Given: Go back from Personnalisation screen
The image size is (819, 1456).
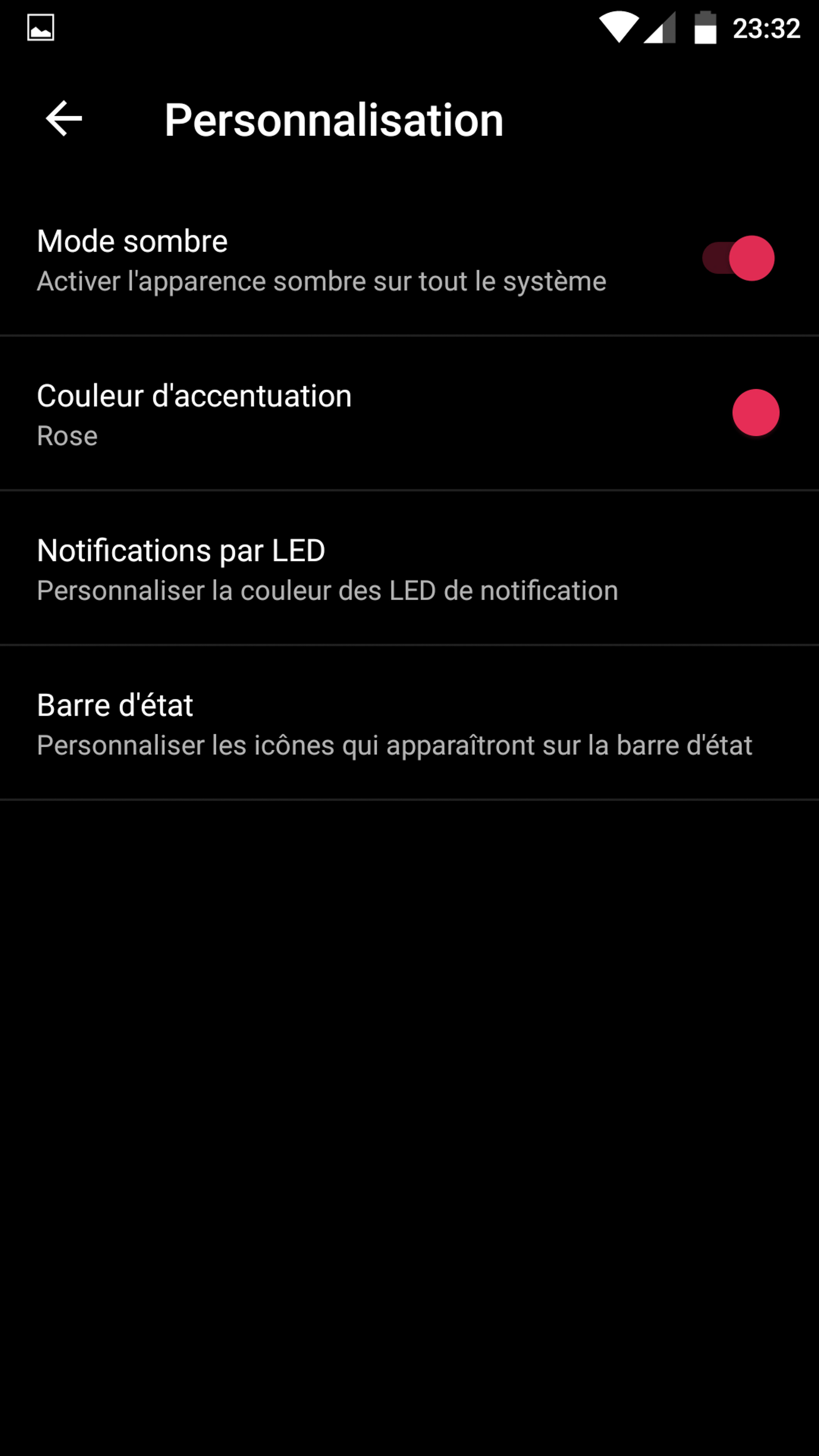Looking at the screenshot, I should (64, 119).
